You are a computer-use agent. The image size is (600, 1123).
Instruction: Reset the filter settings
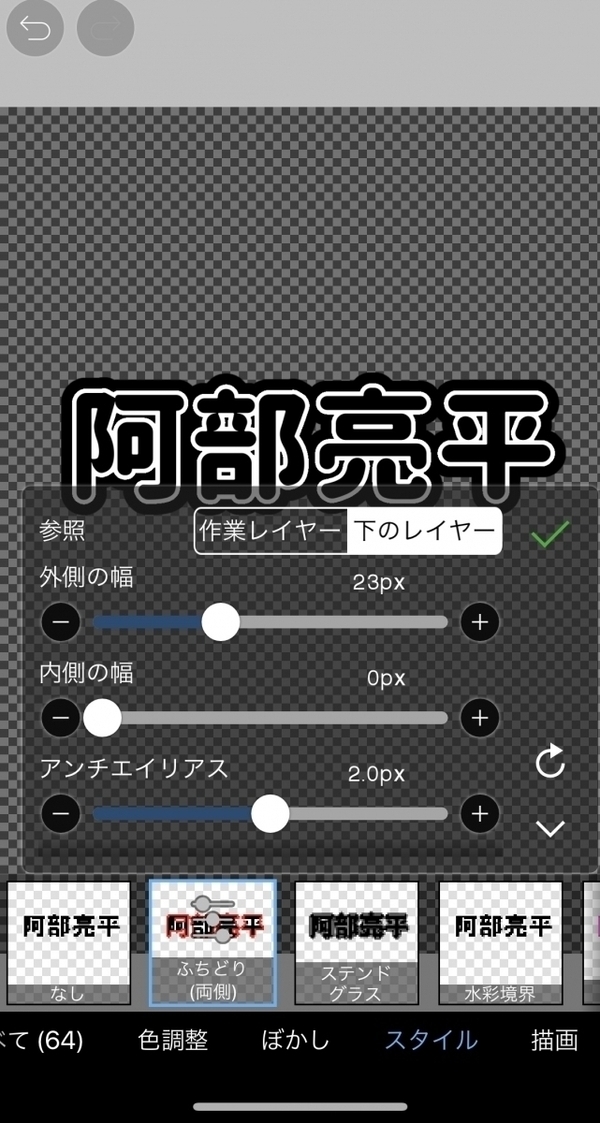point(550,762)
